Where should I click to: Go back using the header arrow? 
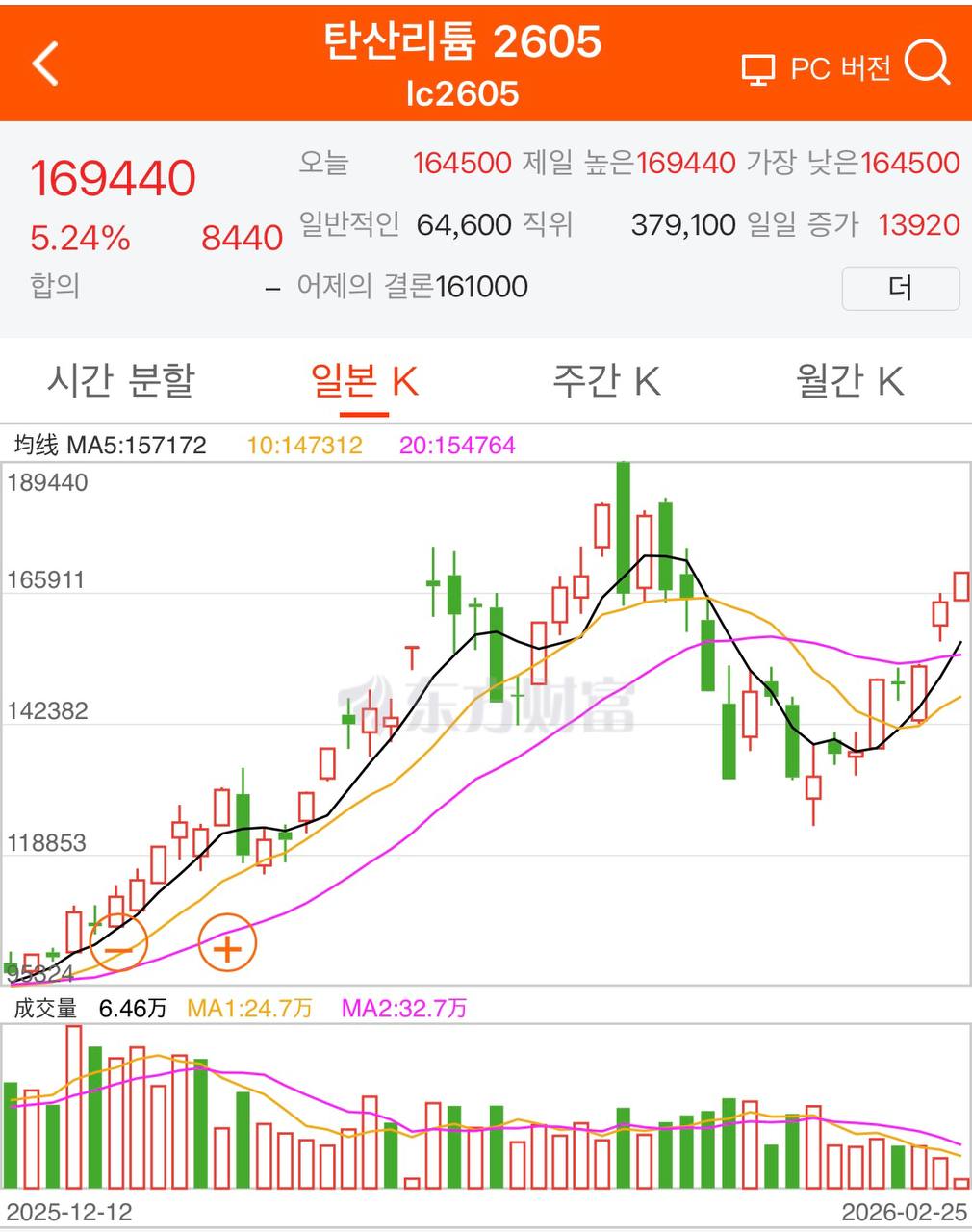[x=45, y=64]
